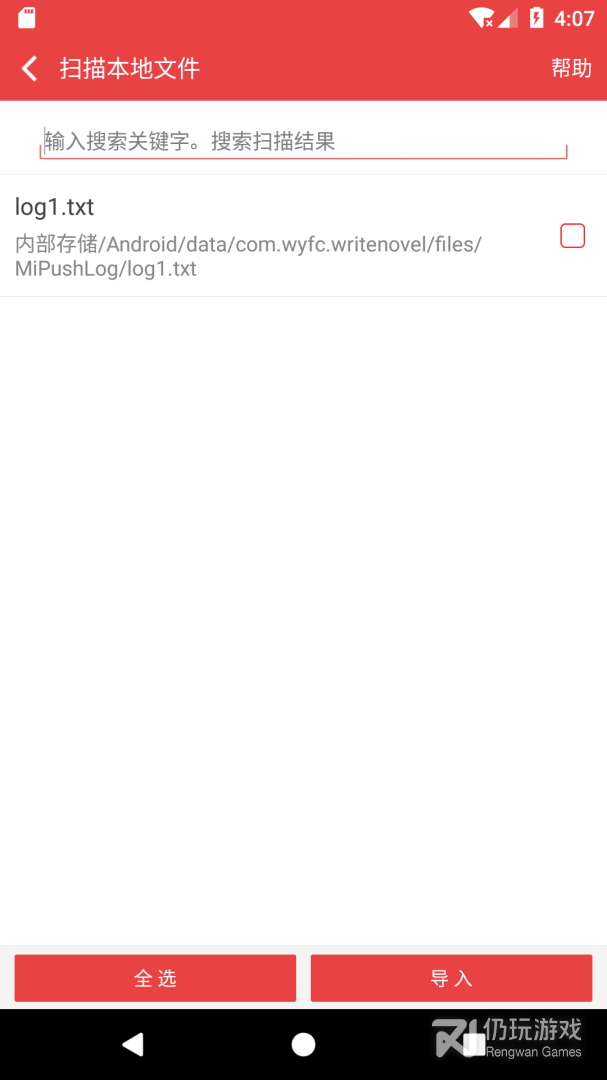Select the log1.txt file row

coord(303,236)
